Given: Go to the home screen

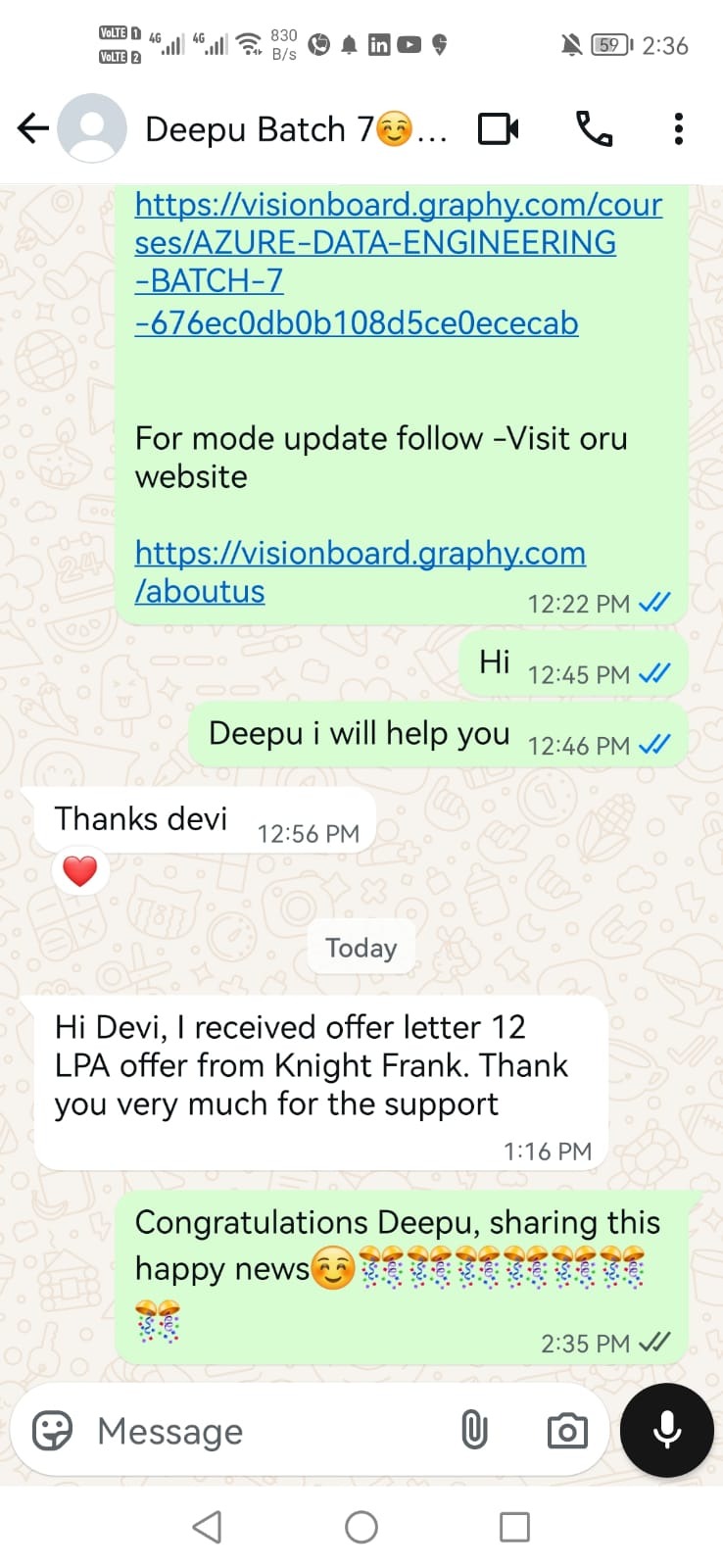Looking at the screenshot, I should (x=361, y=1527).
